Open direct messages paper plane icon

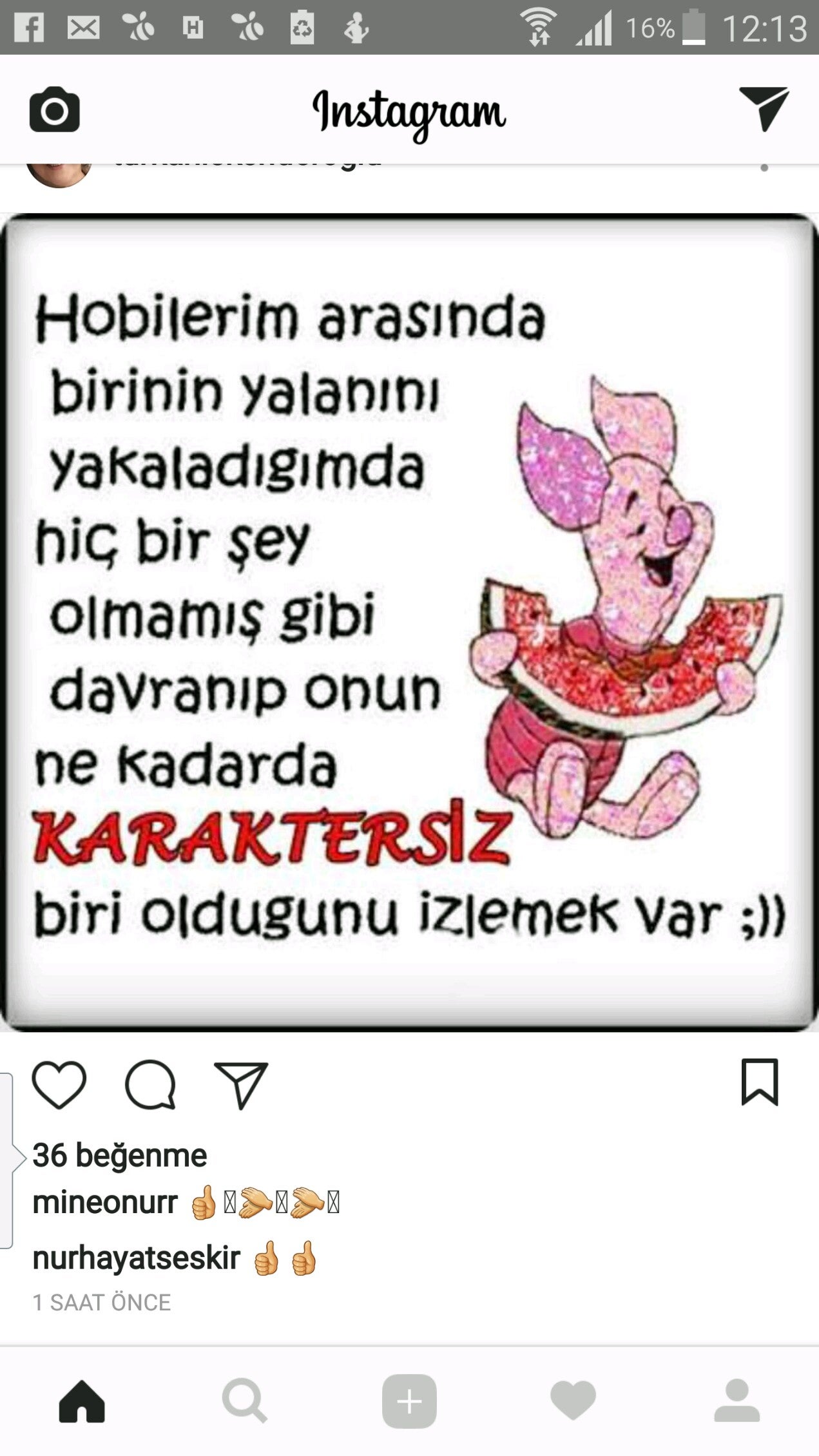764,108
